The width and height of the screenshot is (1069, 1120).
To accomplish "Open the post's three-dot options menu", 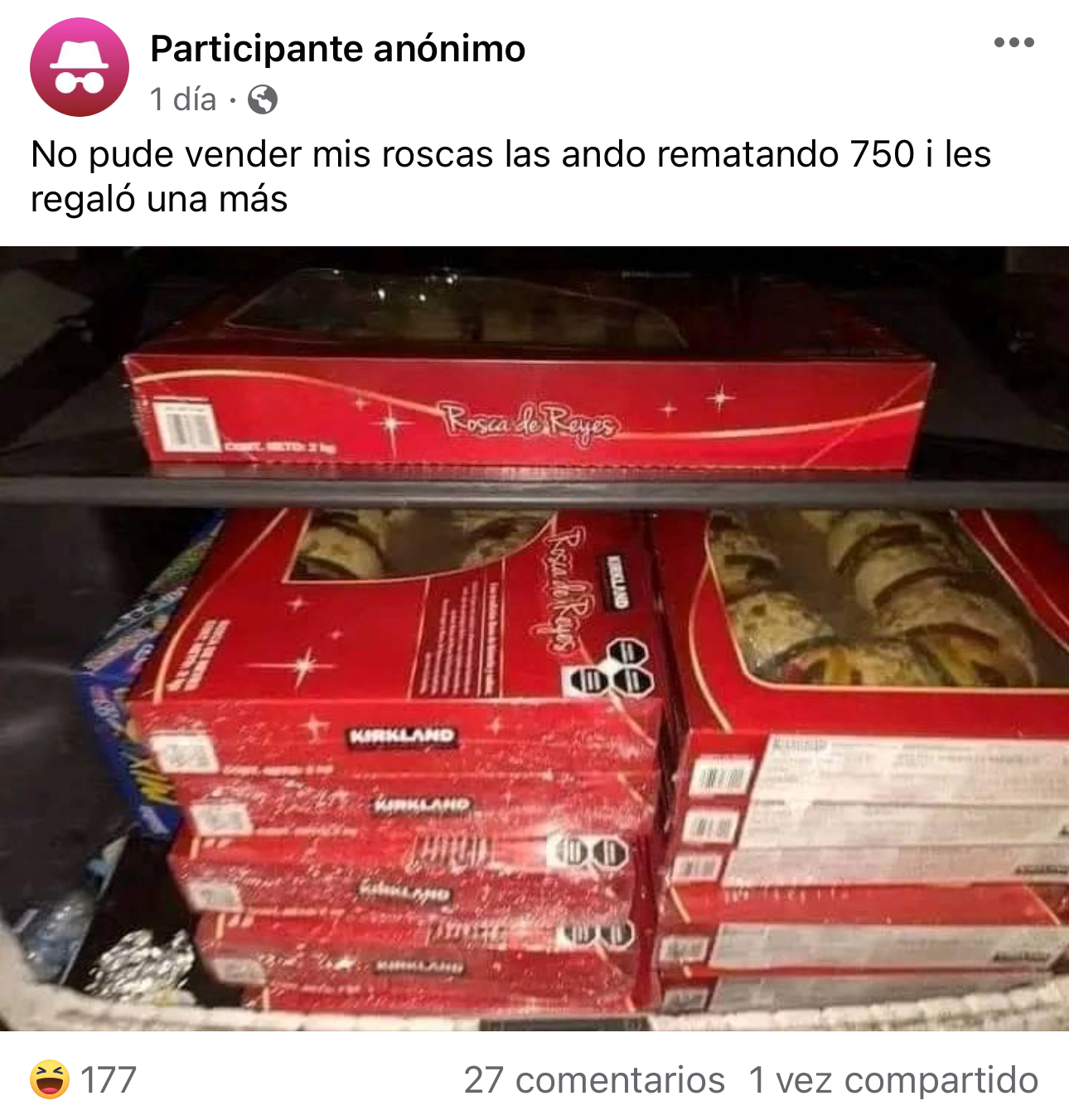I will [1013, 43].
